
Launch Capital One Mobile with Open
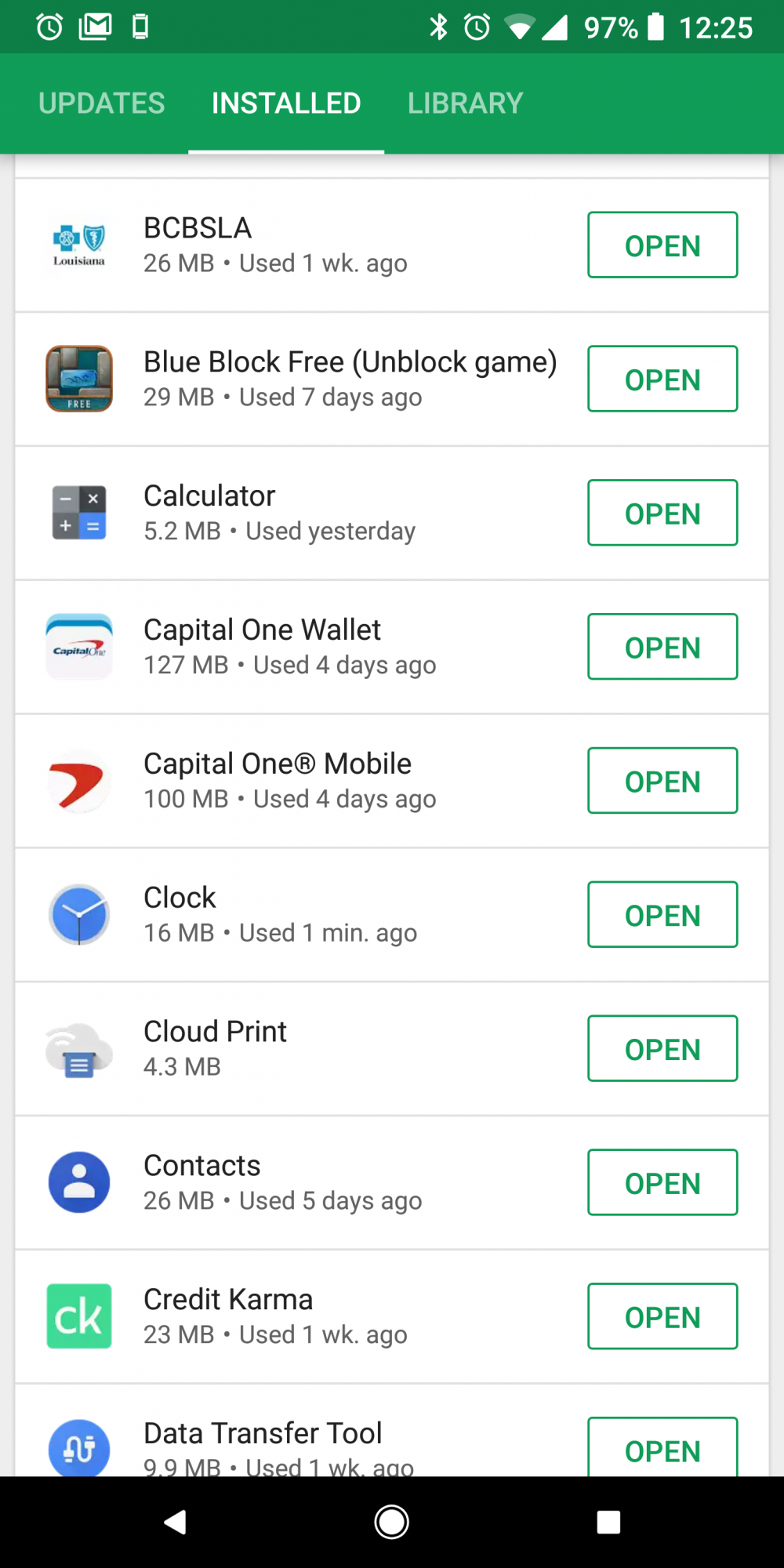(662, 781)
